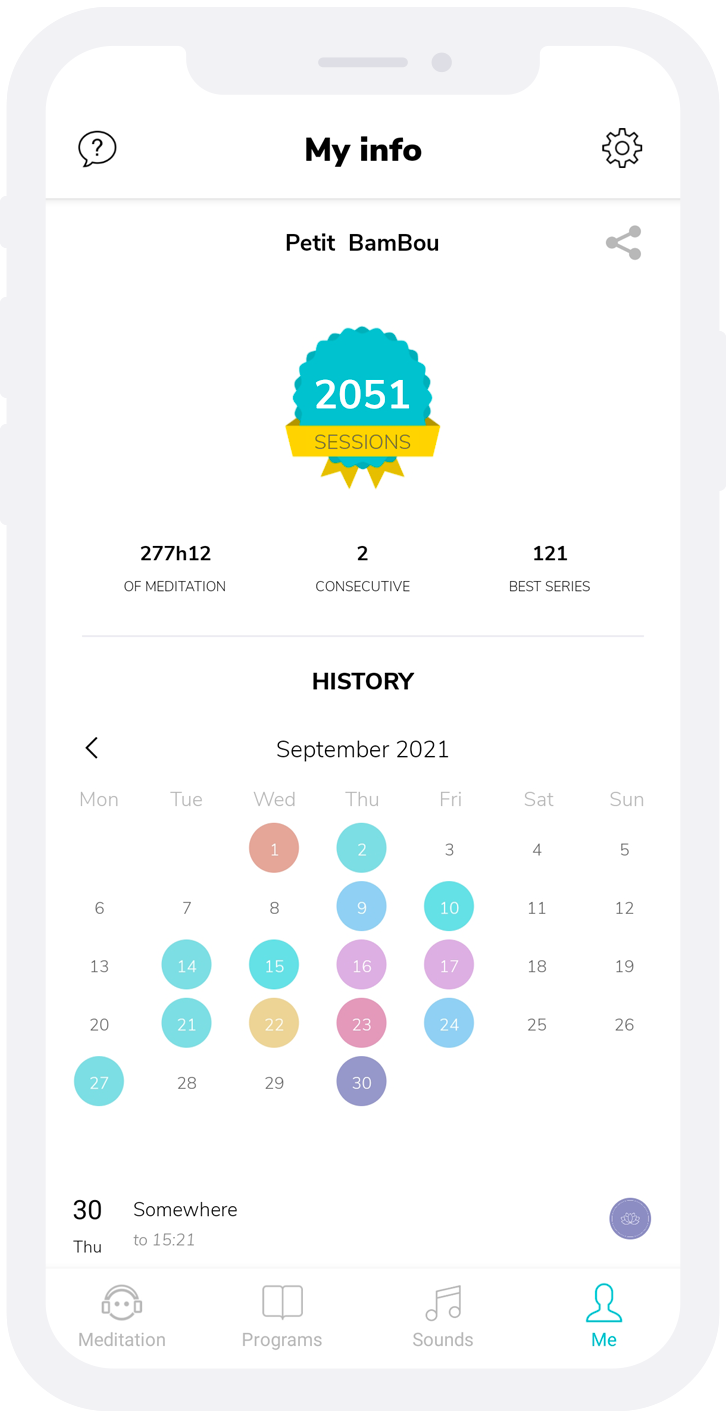Select September 9 in the calendar
This screenshot has width=726, height=1419.
point(362,907)
